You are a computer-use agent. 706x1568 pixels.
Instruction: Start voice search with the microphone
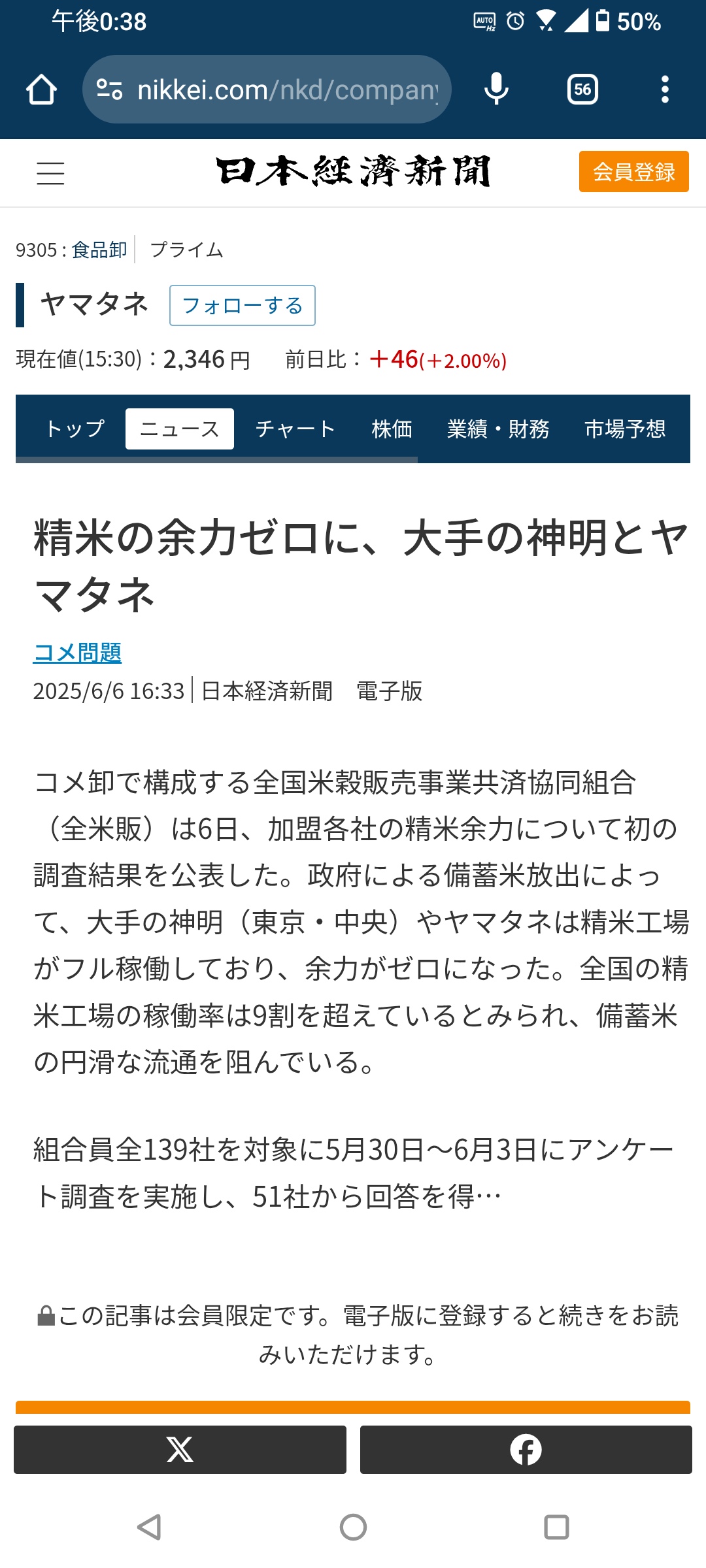pyautogui.click(x=496, y=90)
